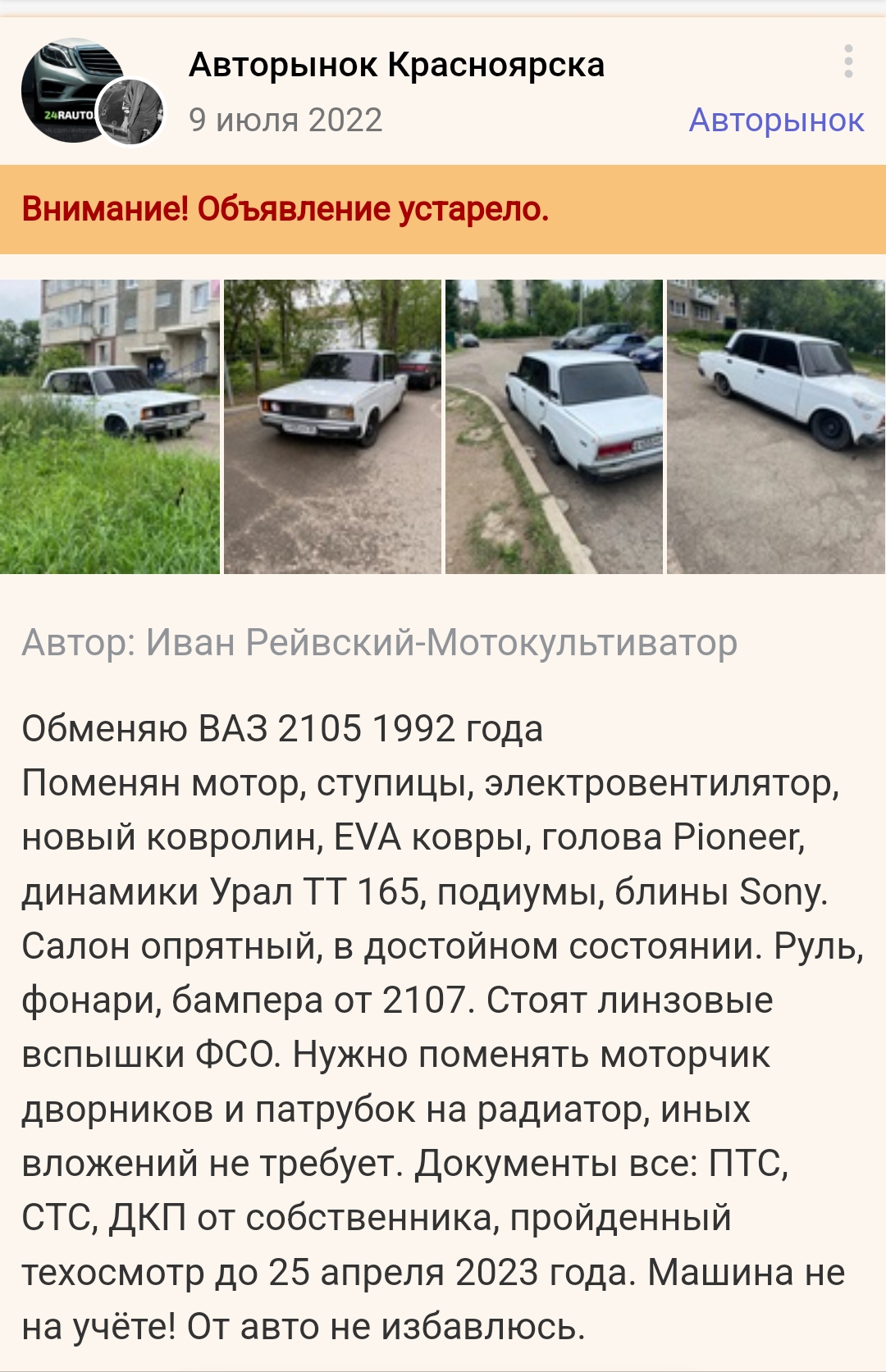Image resolution: width=886 pixels, height=1372 pixels.
Task: Open the Авторынок Красноярска group title
Action: click(x=396, y=65)
